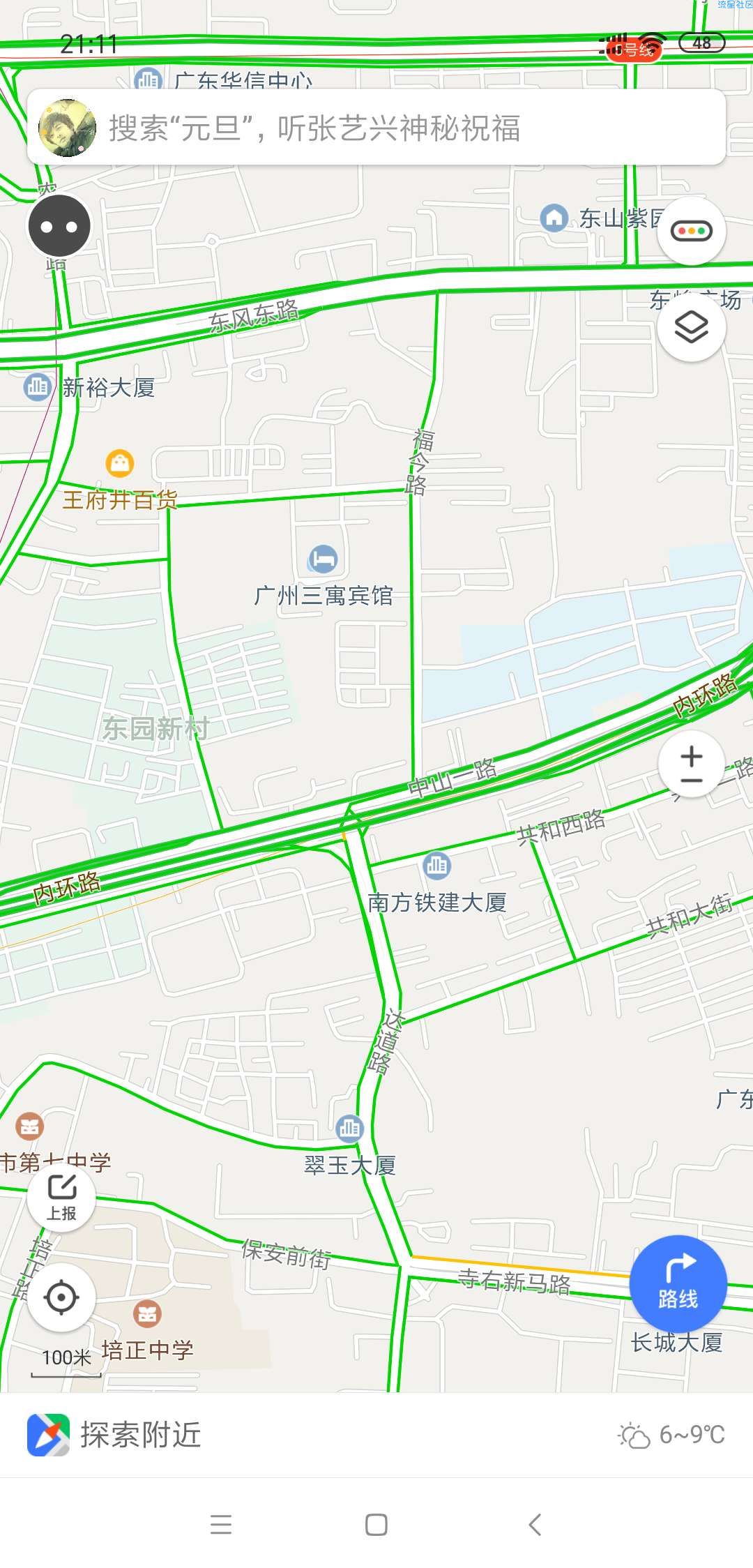
Task: Select the 新裕大厦 building marker
Action: coord(37,386)
